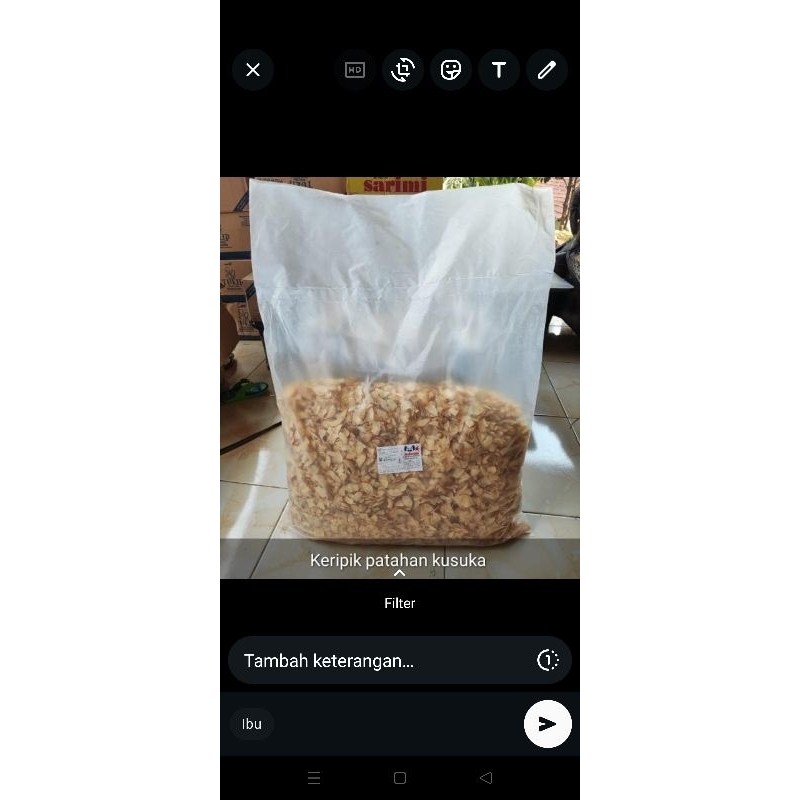Image resolution: width=800 pixels, height=800 pixels.
Task: Add a sticker or emoji to the photo
Action: (451, 70)
